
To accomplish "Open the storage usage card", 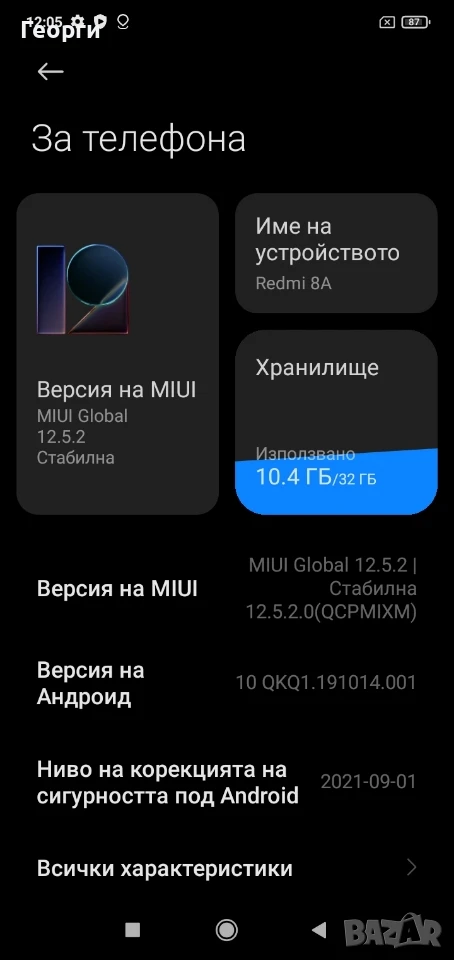I will point(337,422).
